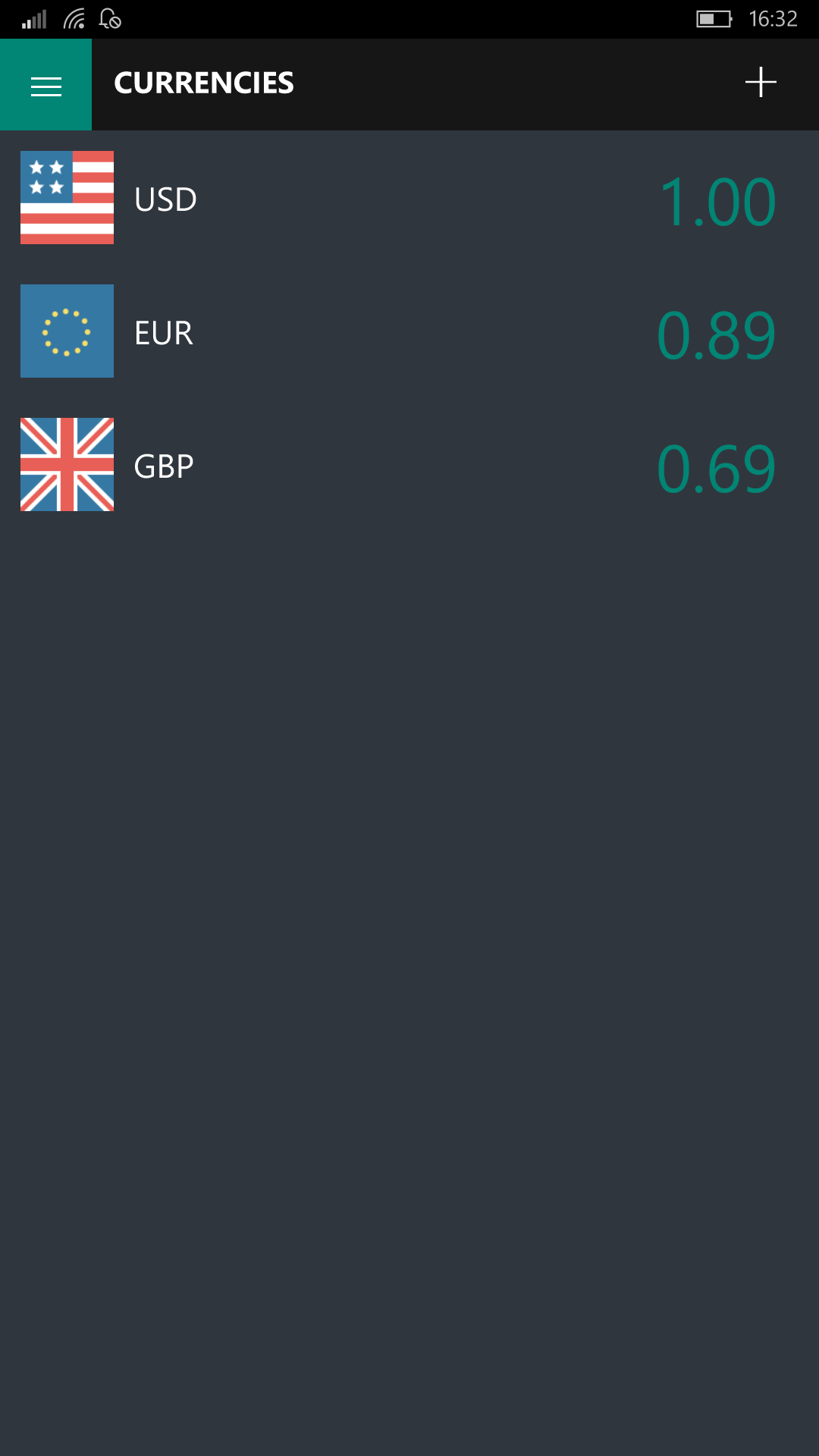Image resolution: width=819 pixels, height=1456 pixels.
Task: Choose the GBP currency row
Action: pos(409,465)
